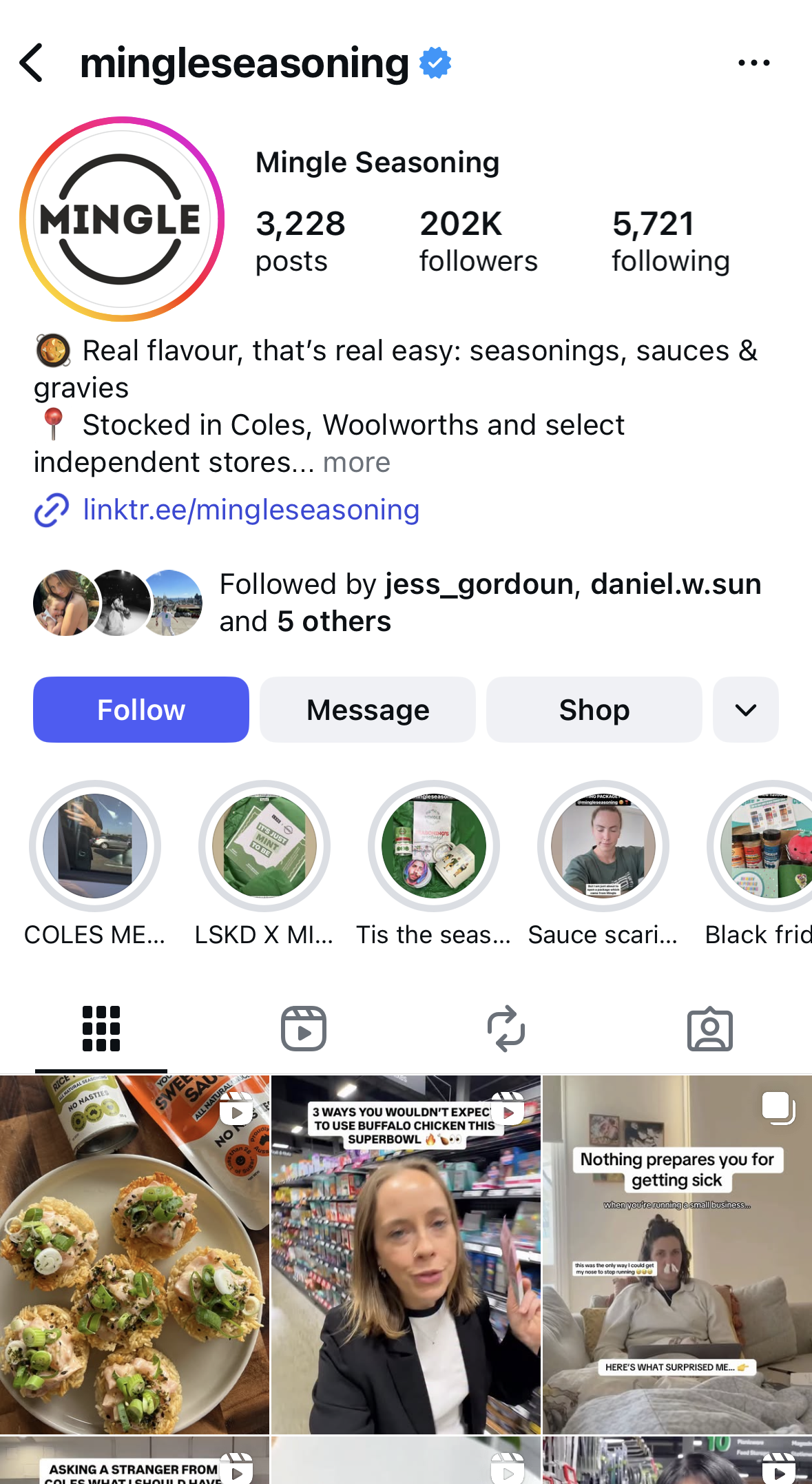812x1484 pixels.
Task: Go back from the mingleseasoning profile
Action: click(x=32, y=63)
